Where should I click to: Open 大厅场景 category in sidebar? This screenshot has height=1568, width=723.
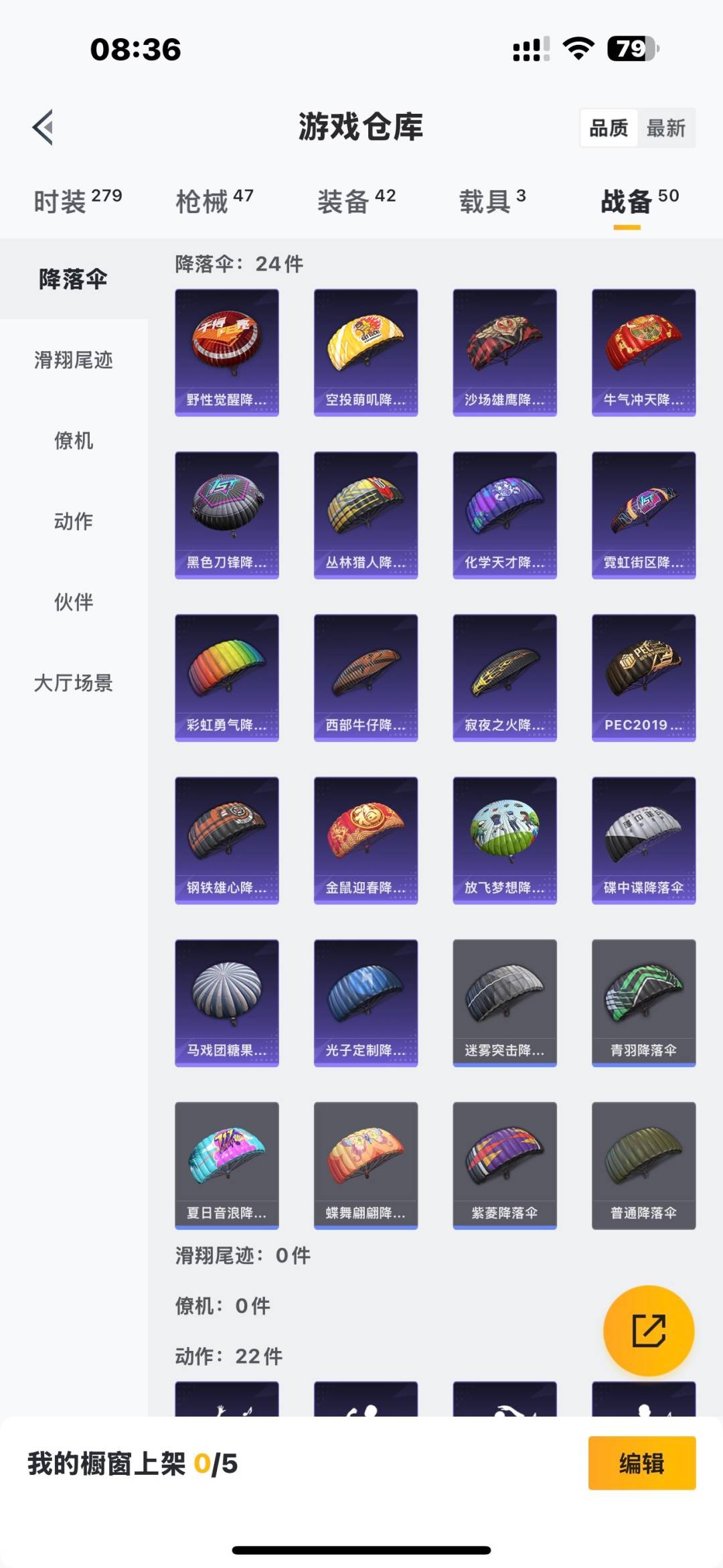point(74,683)
